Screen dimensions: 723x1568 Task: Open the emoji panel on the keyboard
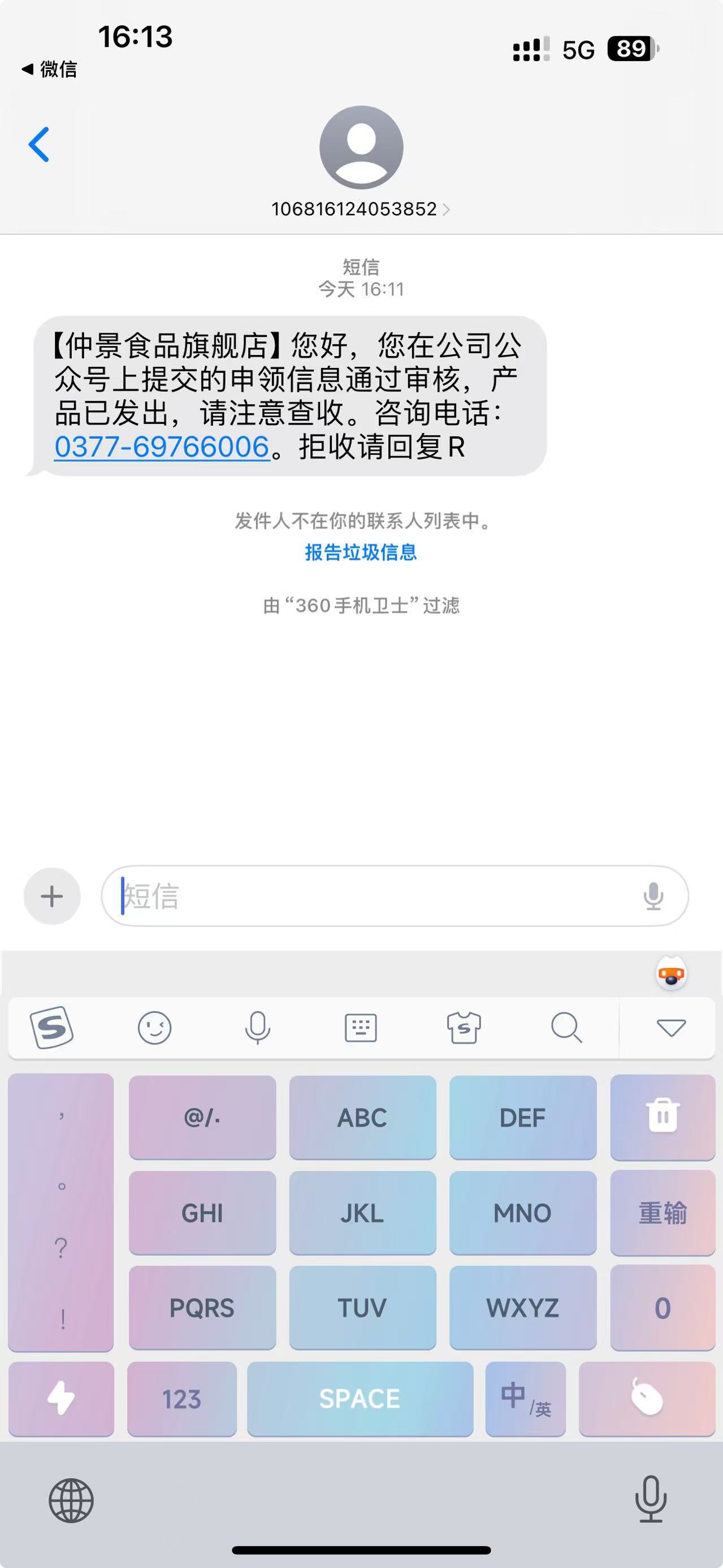(154, 1028)
